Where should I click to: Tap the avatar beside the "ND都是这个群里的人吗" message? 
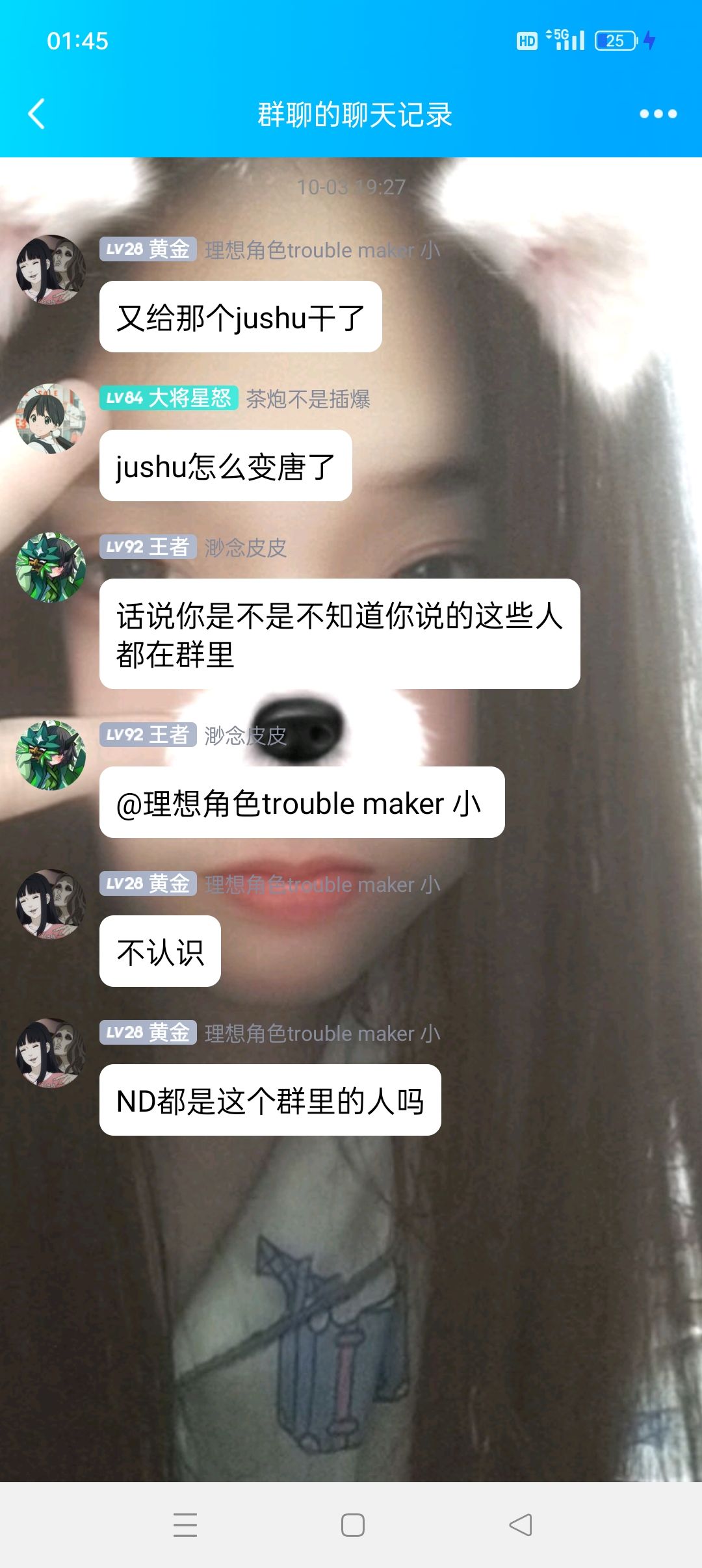51,1053
